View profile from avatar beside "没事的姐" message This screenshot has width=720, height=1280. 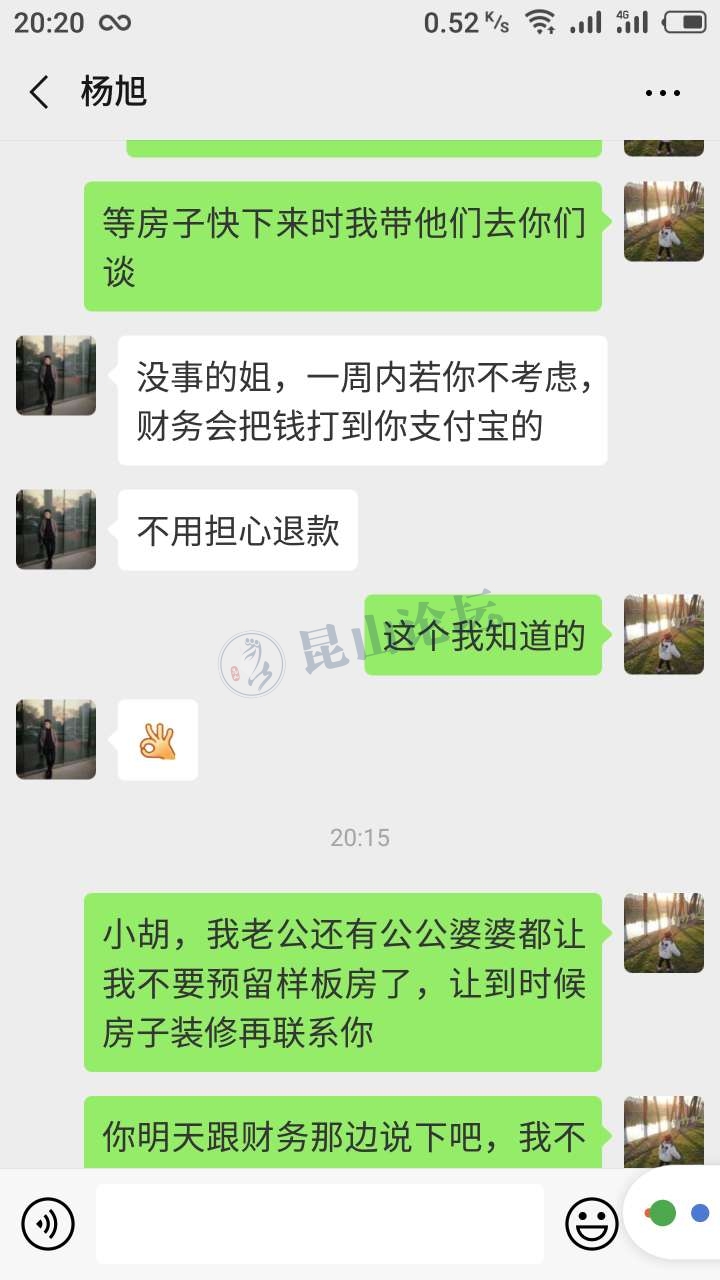56,375
